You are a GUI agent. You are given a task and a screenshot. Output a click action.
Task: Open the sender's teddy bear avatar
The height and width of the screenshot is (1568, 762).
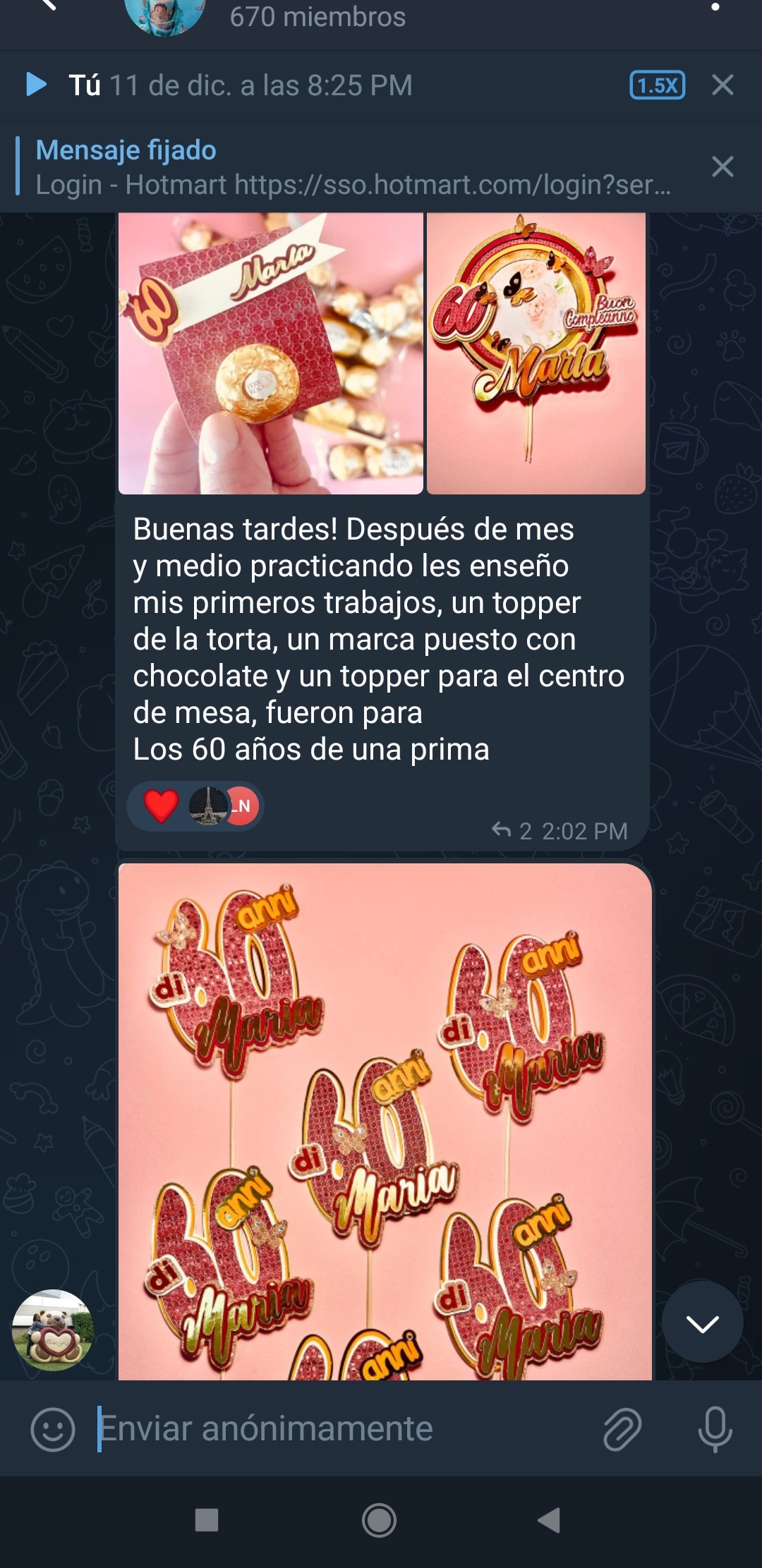(x=53, y=1330)
